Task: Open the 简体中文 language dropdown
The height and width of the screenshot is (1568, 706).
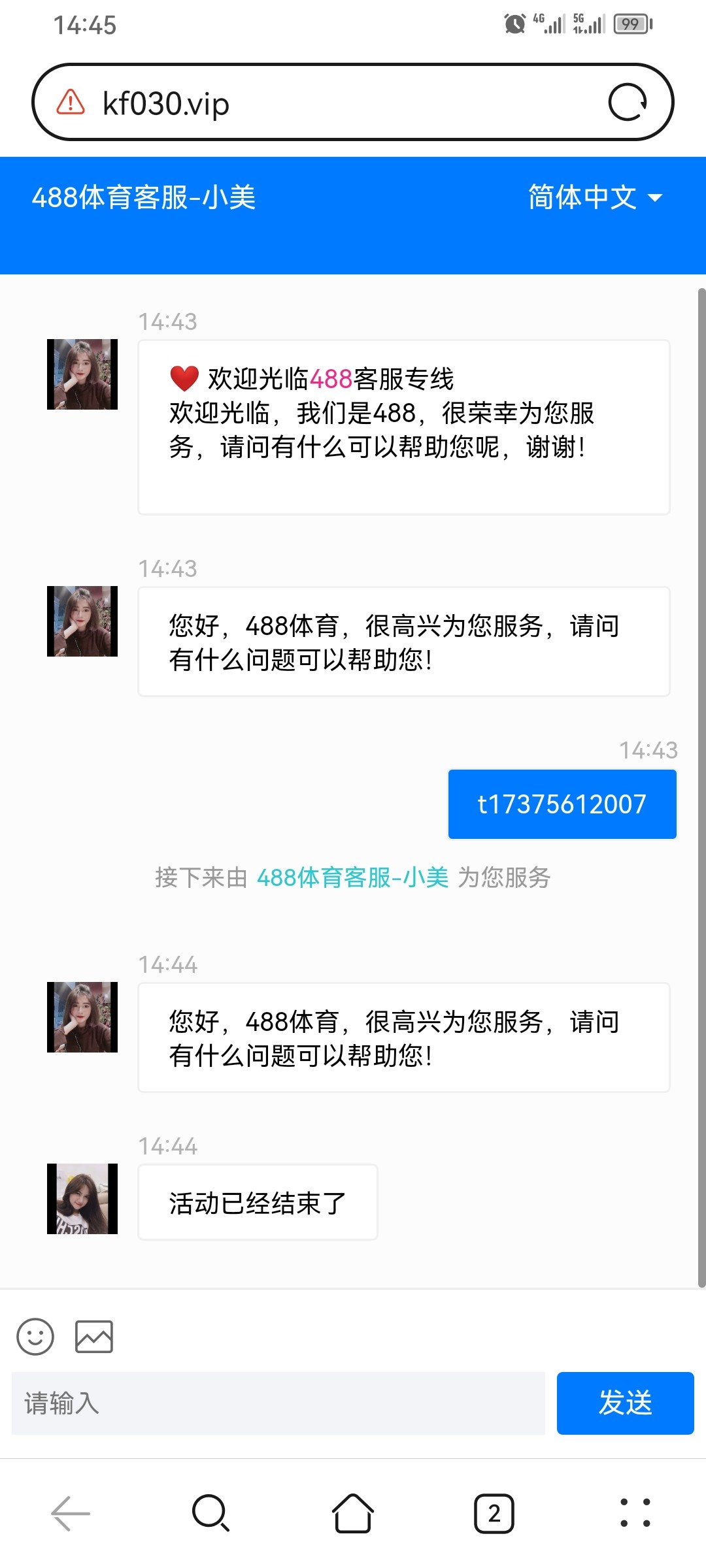Action: 595,197
